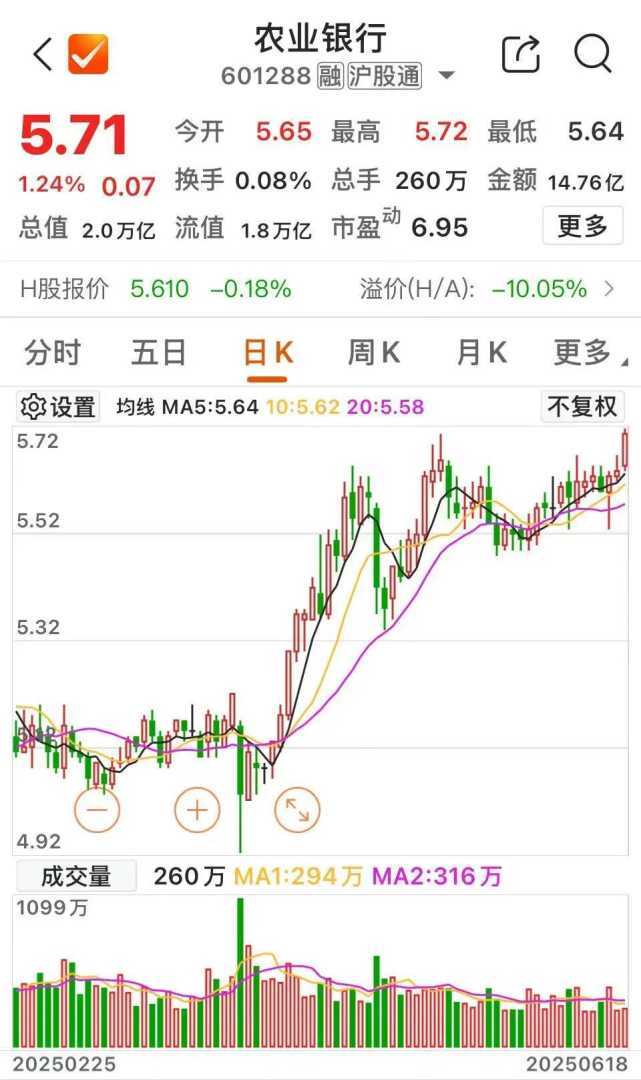Image resolution: width=641 pixels, height=1080 pixels.
Task: Switch to the 五日 chart tab
Action: click(x=159, y=353)
